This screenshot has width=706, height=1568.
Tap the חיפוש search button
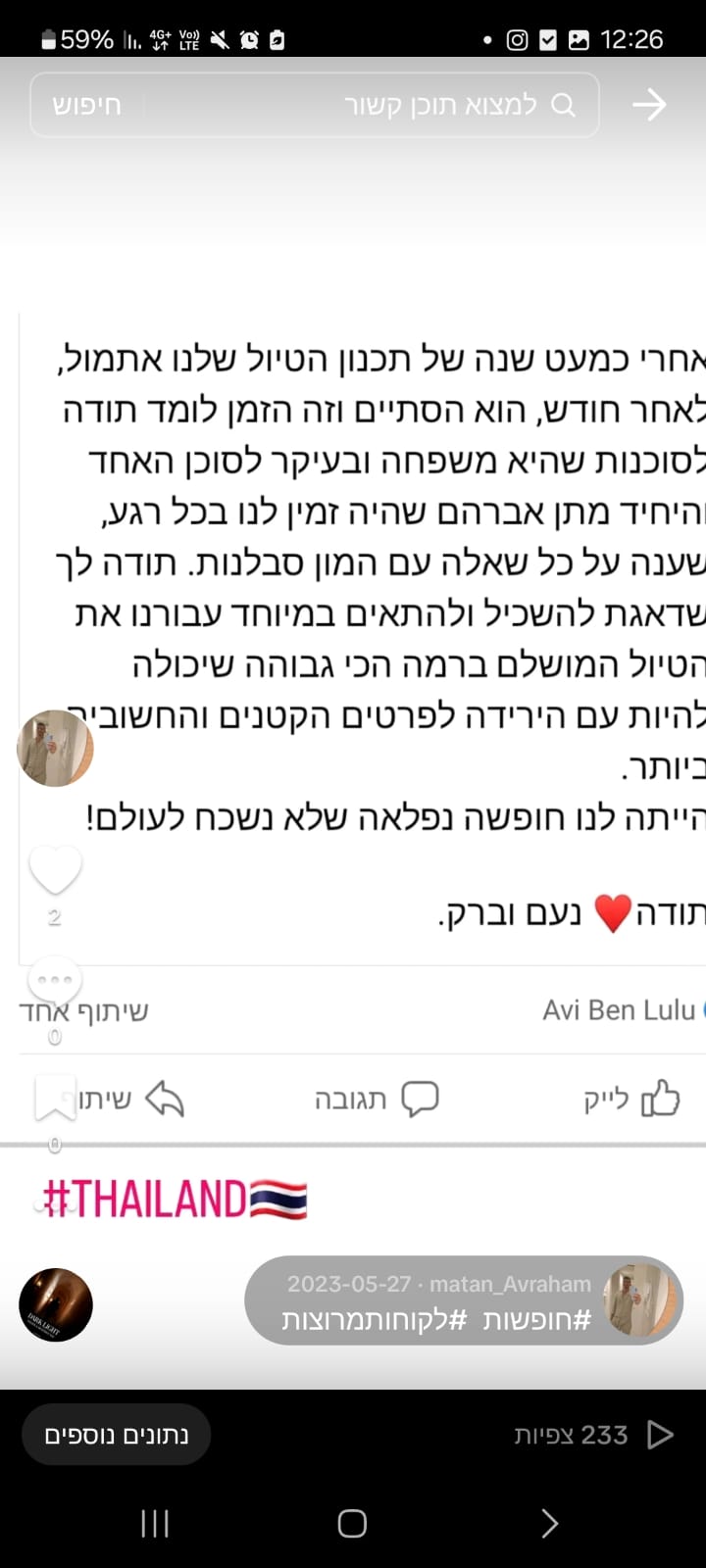[x=86, y=105]
